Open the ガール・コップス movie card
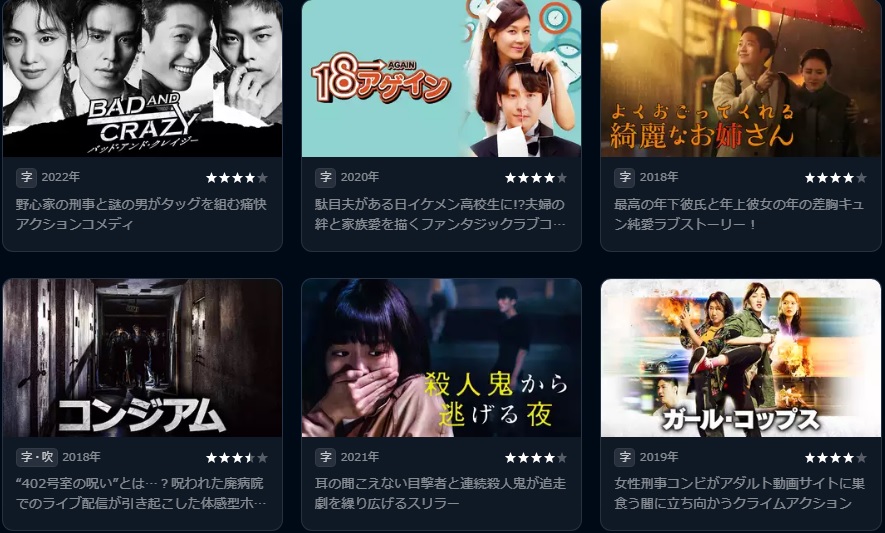 tap(740, 358)
